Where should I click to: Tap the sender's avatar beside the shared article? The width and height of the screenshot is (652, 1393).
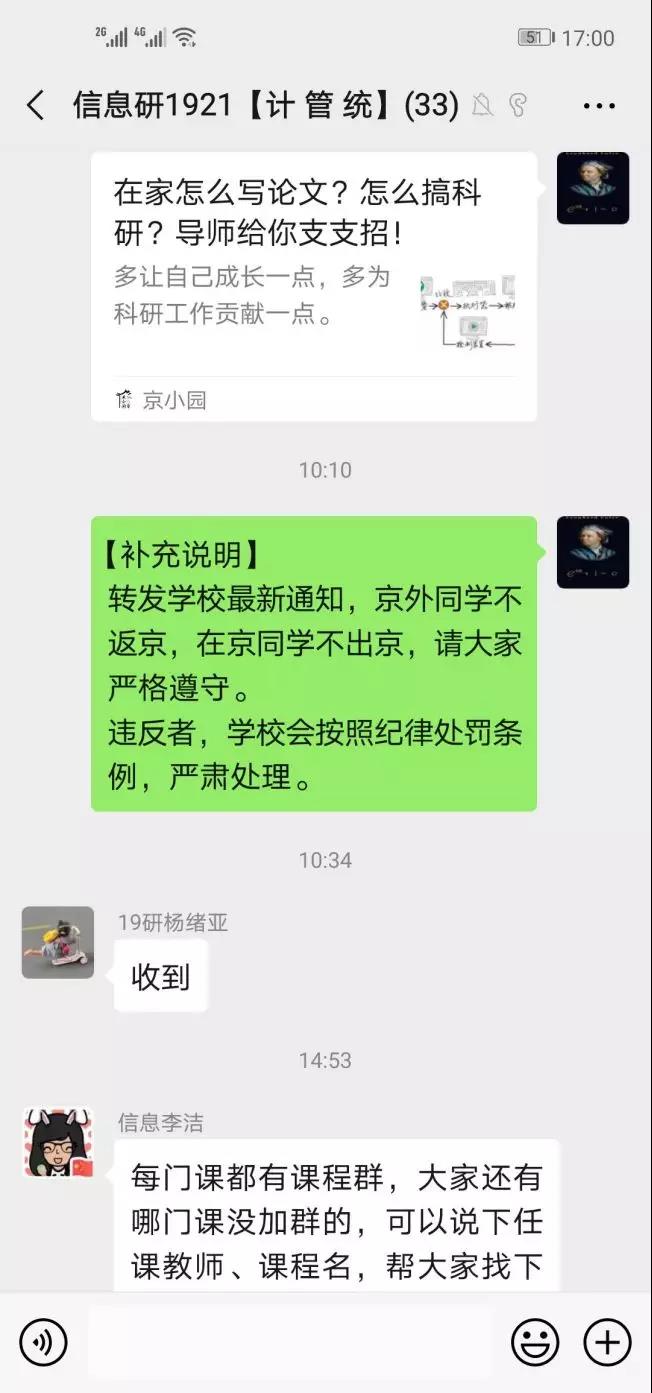click(592, 188)
